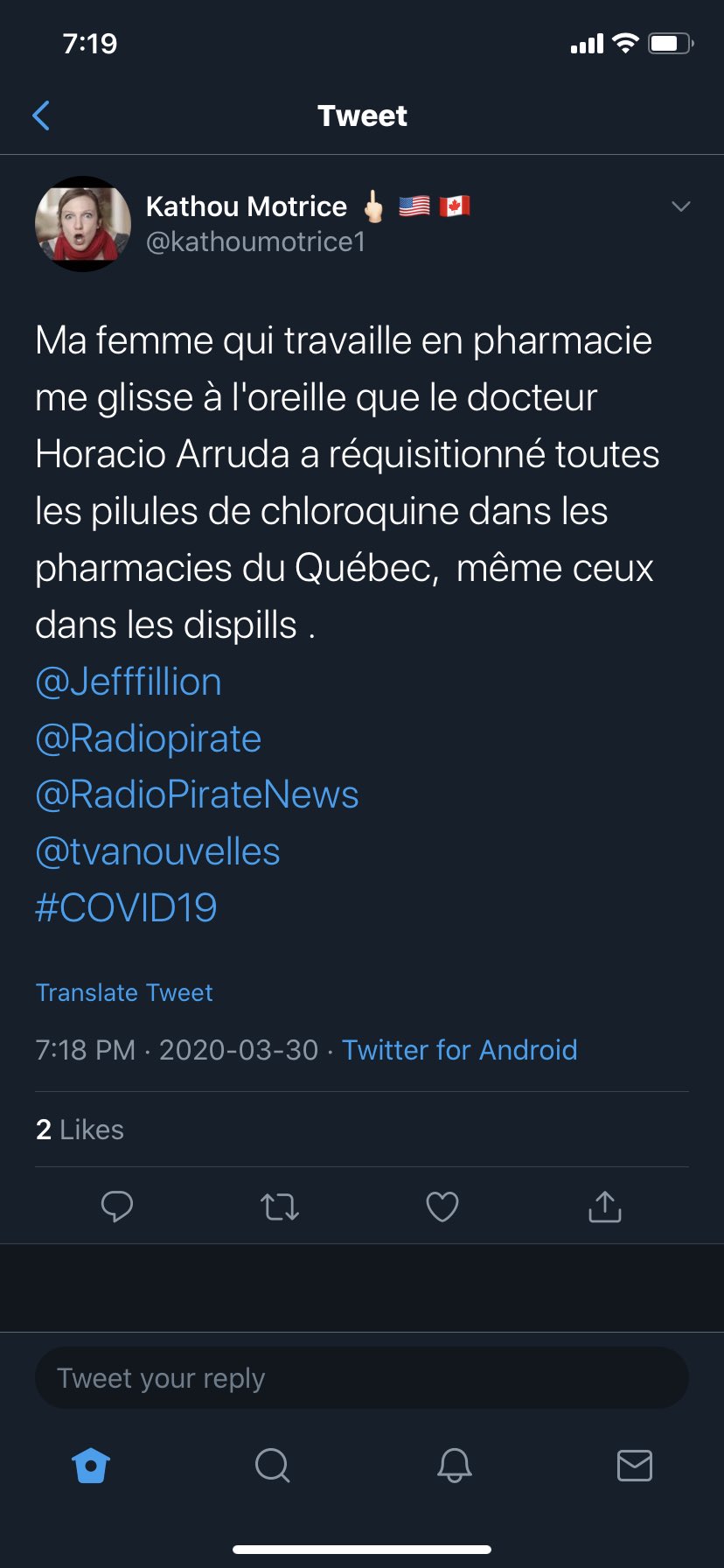Open the @Jefffillion mention
This screenshot has height=1568, width=724.
[x=129, y=682]
